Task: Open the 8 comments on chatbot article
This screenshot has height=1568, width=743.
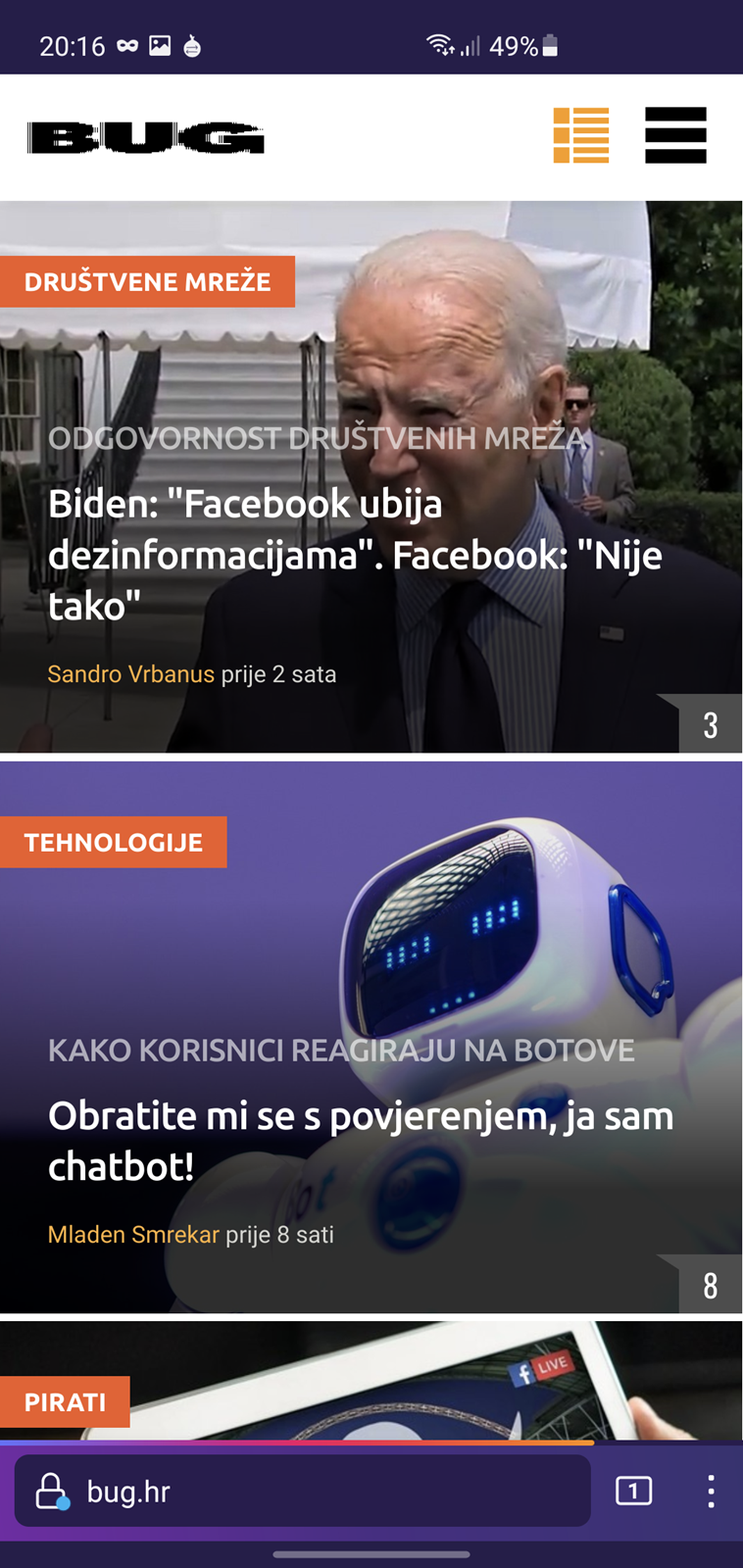Action: click(710, 1285)
